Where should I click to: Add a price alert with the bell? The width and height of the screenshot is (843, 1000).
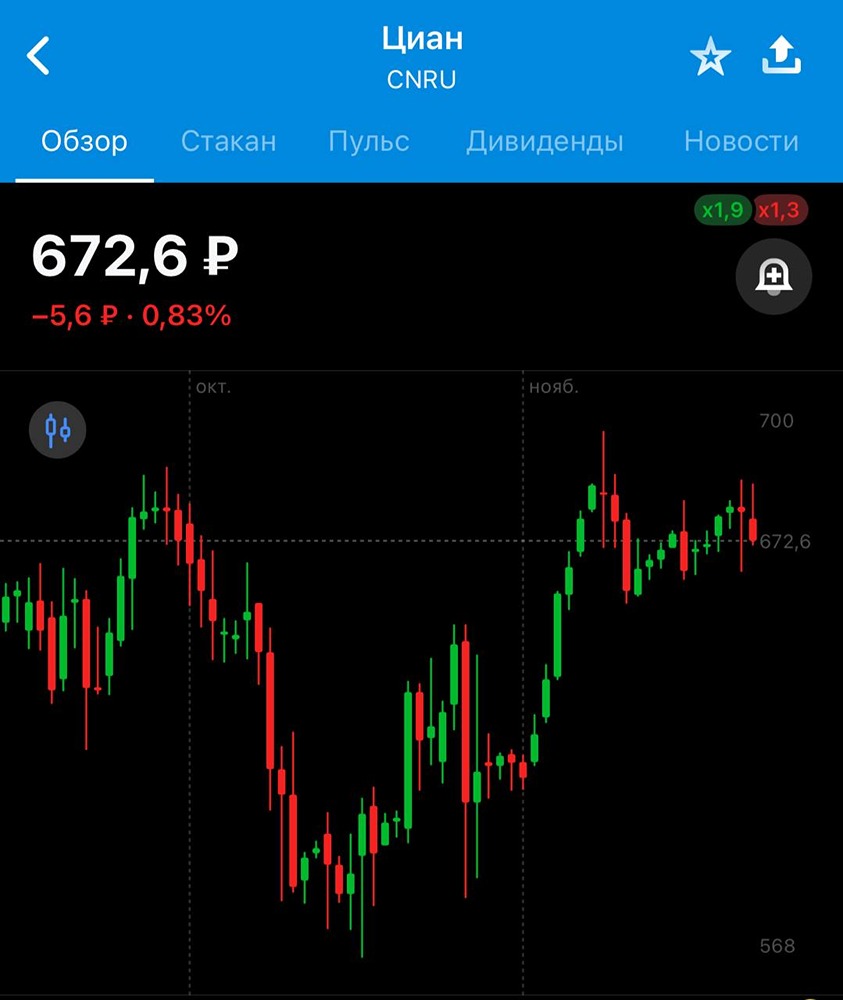coord(773,278)
